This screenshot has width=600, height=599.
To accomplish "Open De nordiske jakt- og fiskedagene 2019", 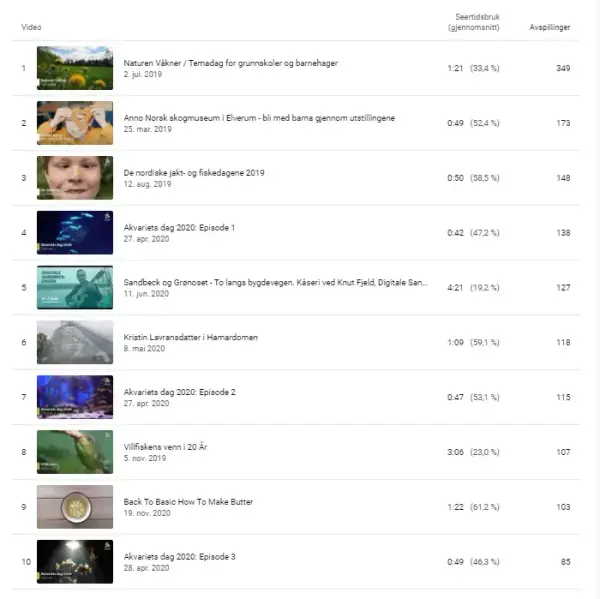I will point(192,173).
